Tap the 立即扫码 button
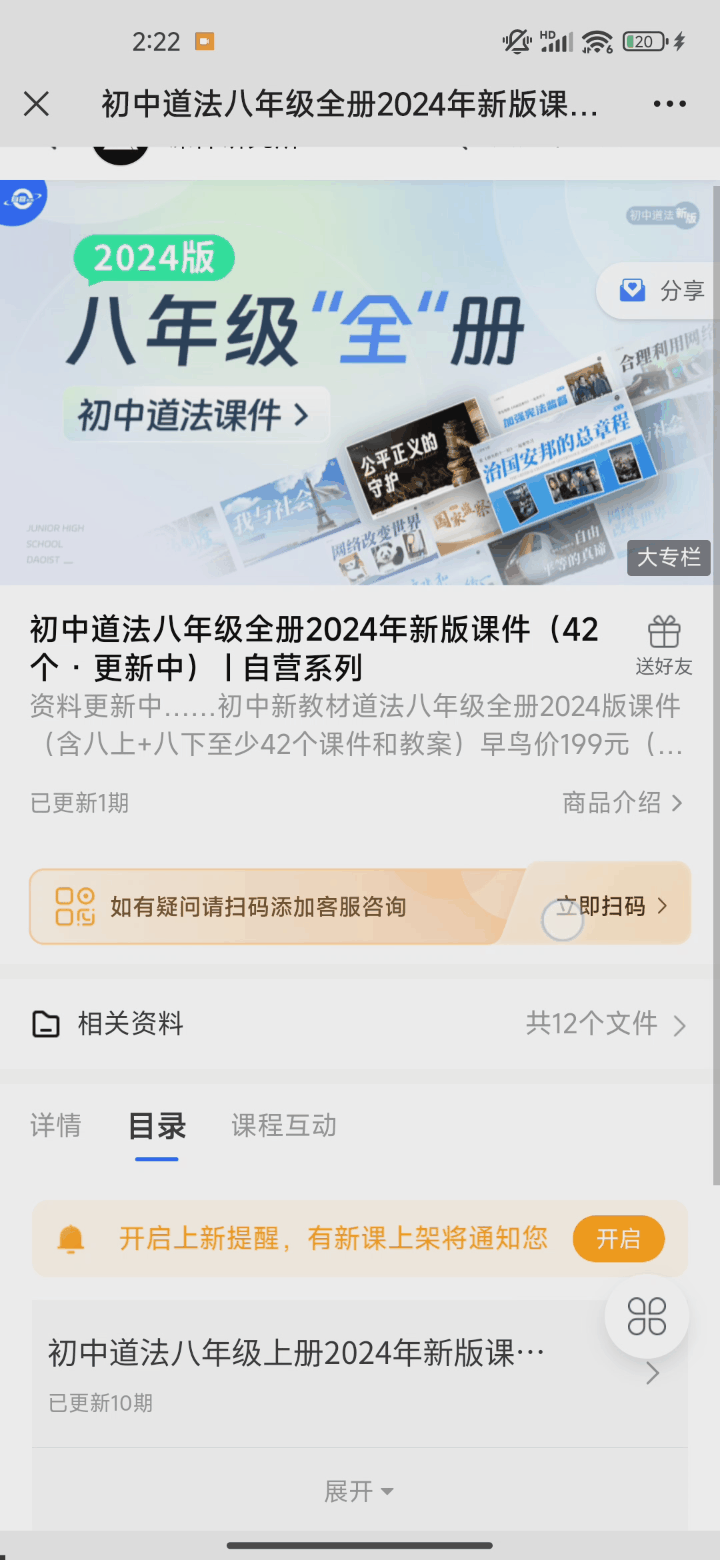 pyautogui.click(x=600, y=906)
